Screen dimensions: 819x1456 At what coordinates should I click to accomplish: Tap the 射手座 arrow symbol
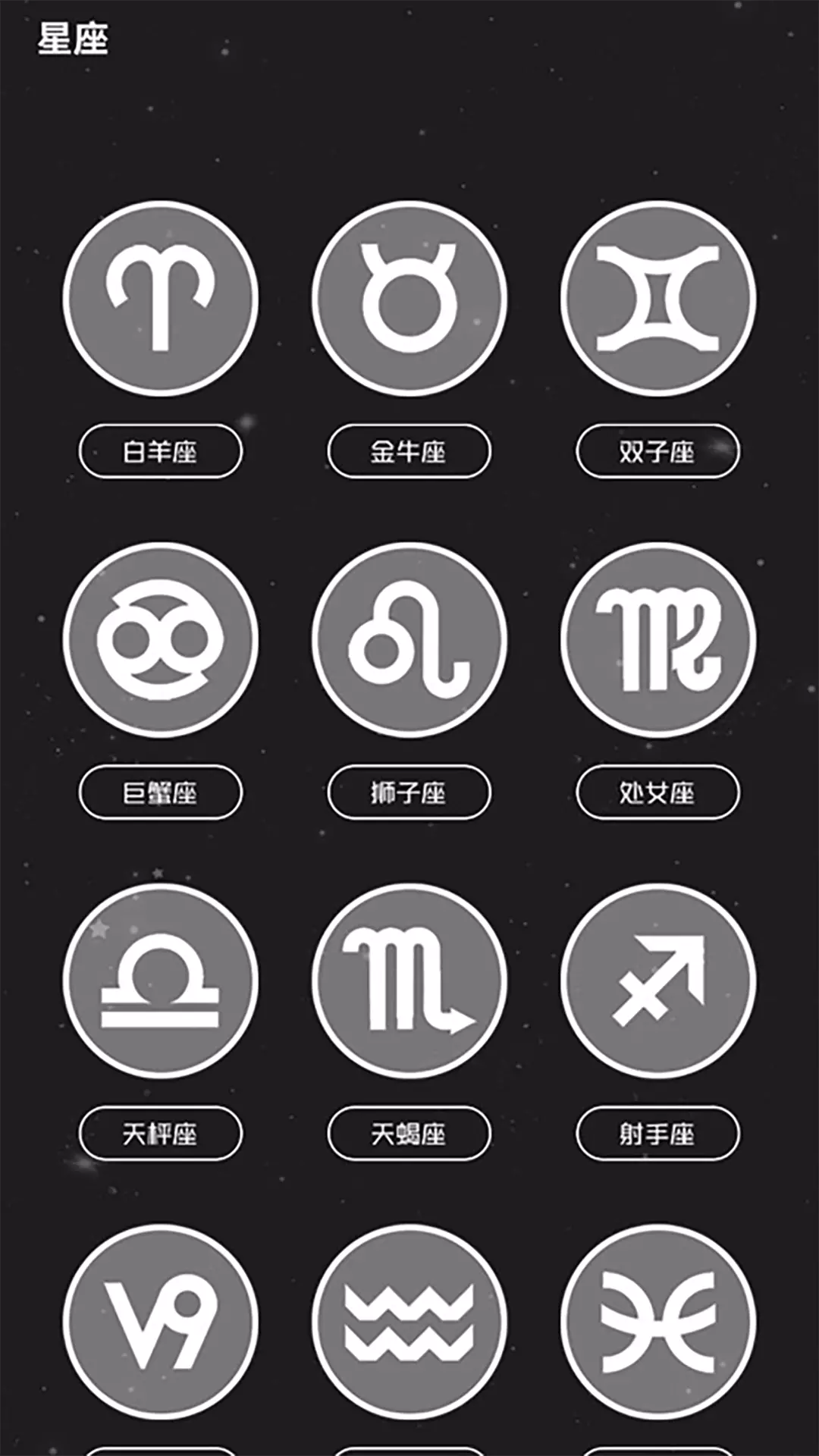tap(657, 981)
